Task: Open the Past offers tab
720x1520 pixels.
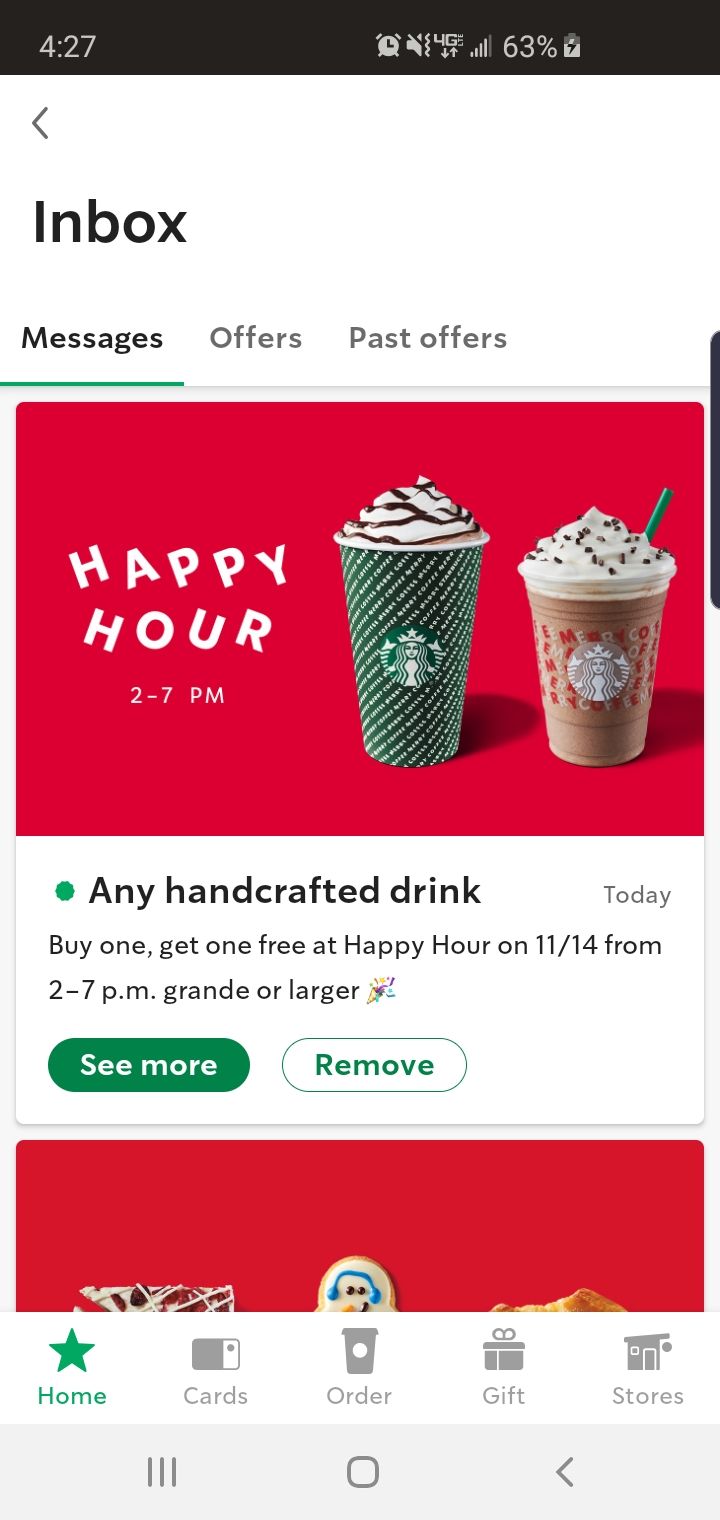Action: tap(427, 338)
